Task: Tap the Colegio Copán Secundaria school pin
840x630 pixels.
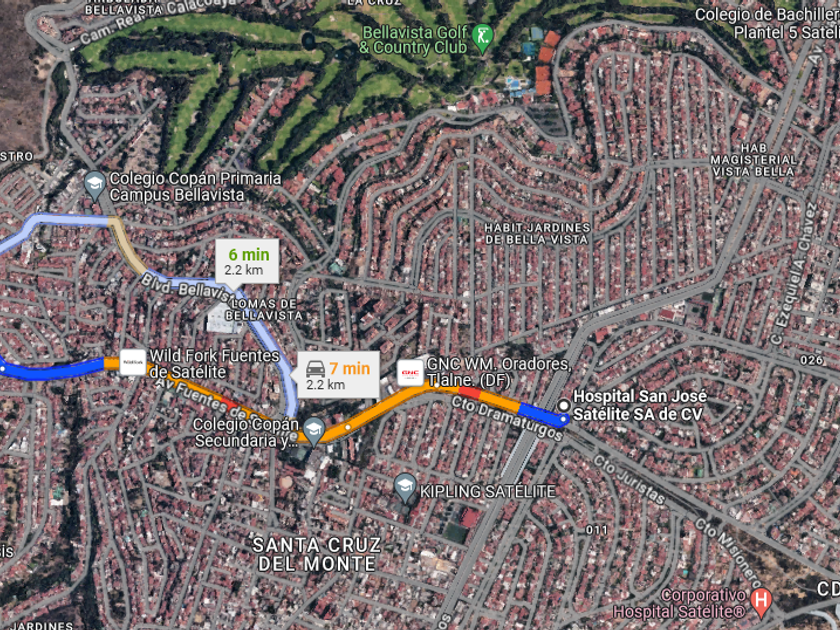Action: click(313, 432)
